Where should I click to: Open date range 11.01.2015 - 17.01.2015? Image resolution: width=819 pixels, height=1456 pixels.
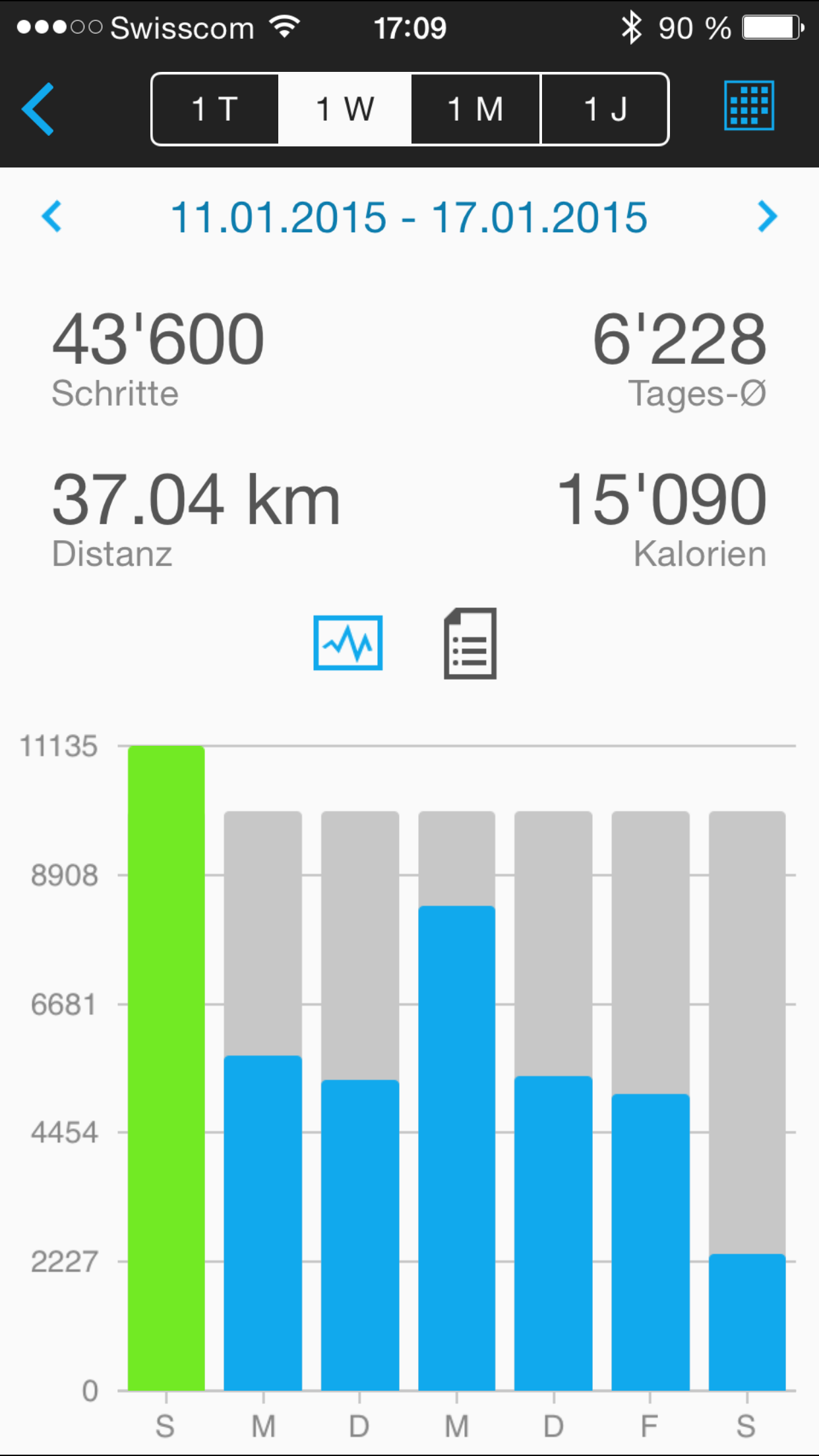[409, 218]
